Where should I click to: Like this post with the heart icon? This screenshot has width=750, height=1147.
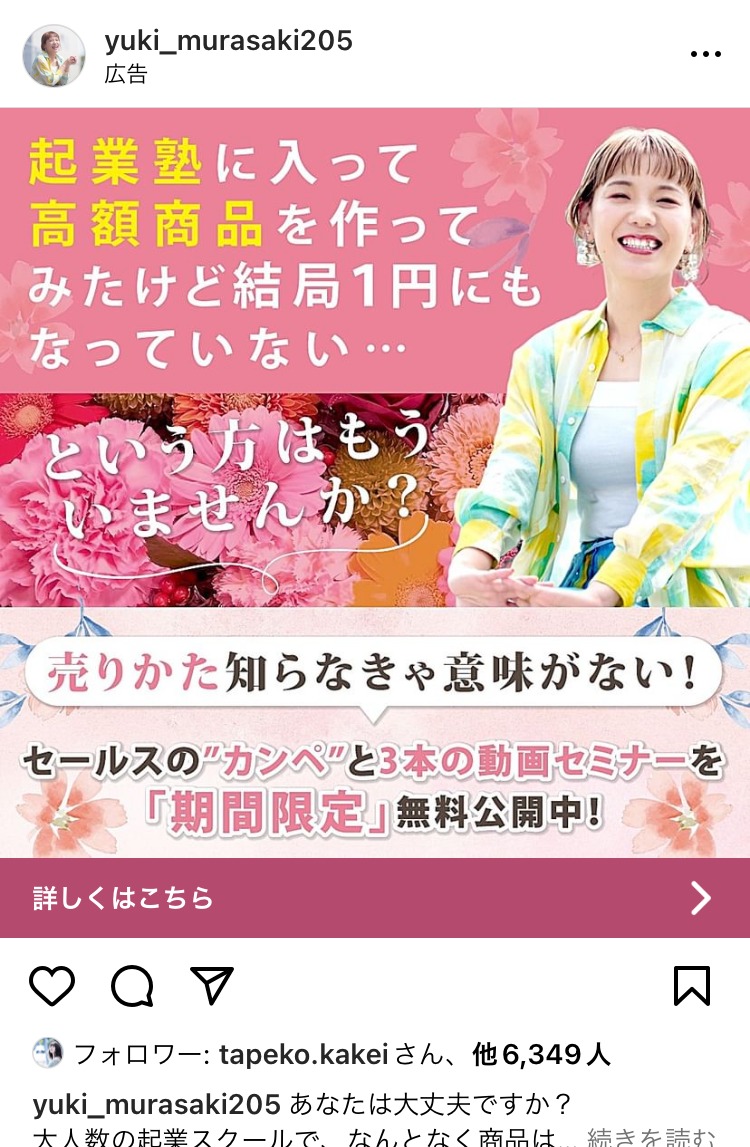[52, 986]
